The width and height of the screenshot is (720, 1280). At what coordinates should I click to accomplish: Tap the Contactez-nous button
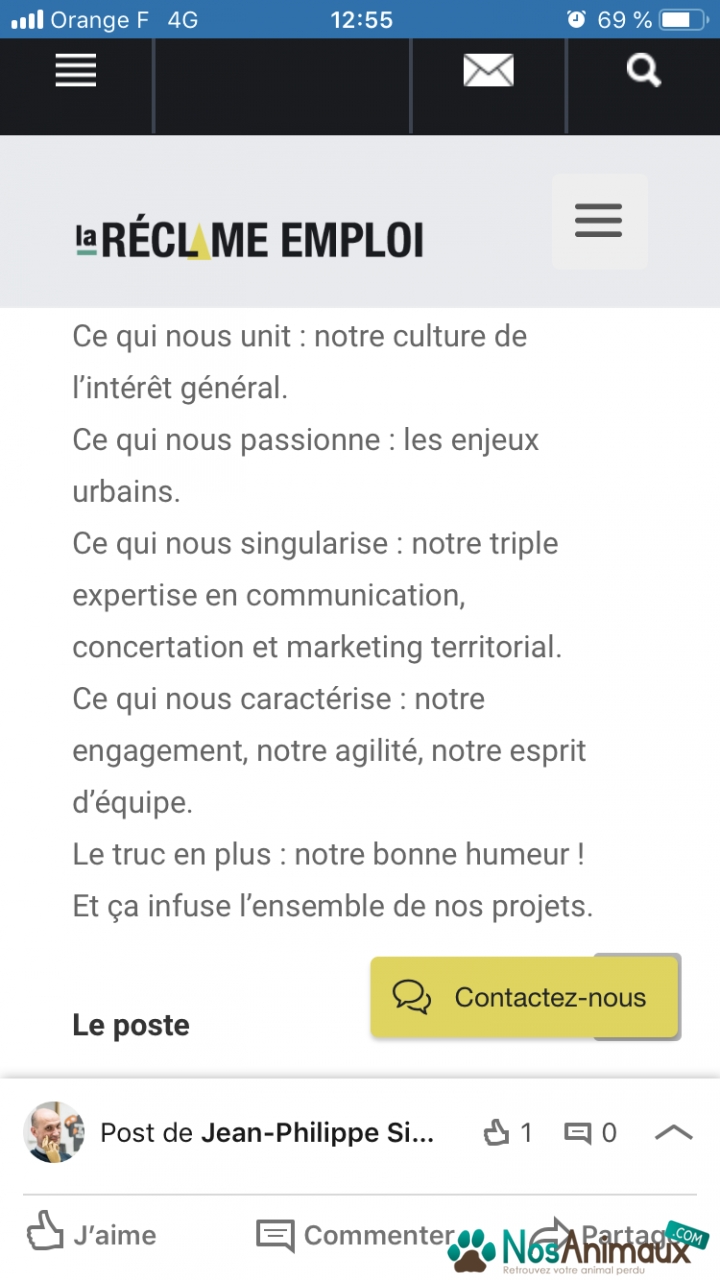525,997
